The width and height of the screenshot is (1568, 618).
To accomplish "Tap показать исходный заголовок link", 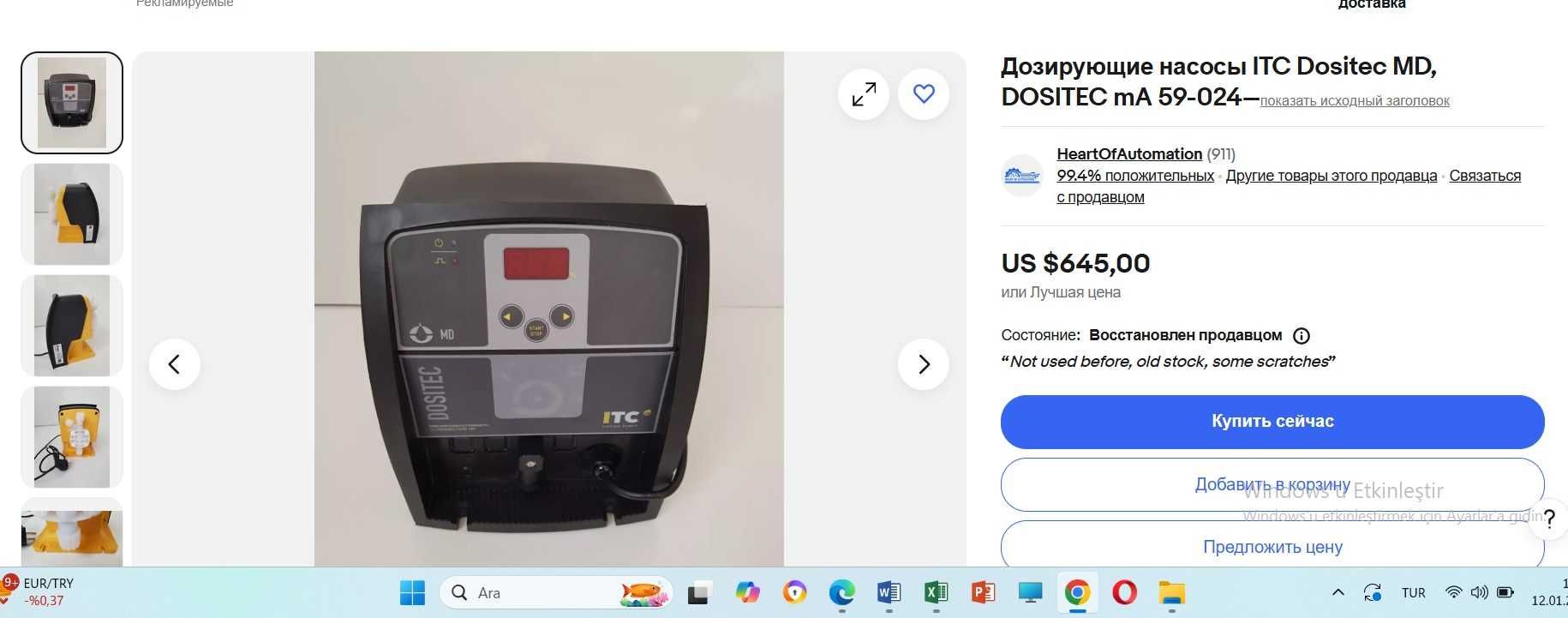I will tap(1354, 101).
